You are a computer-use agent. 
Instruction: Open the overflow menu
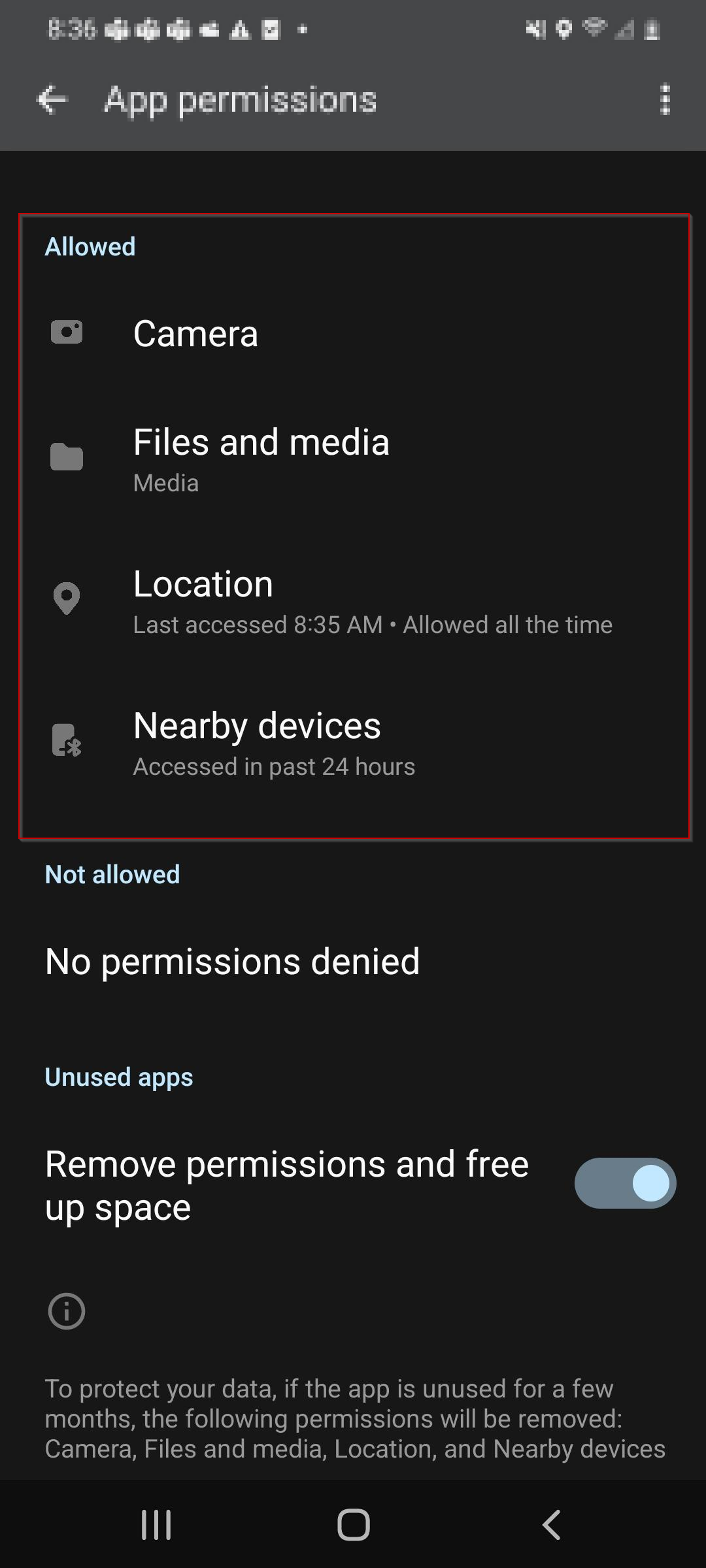coord(665,100)
